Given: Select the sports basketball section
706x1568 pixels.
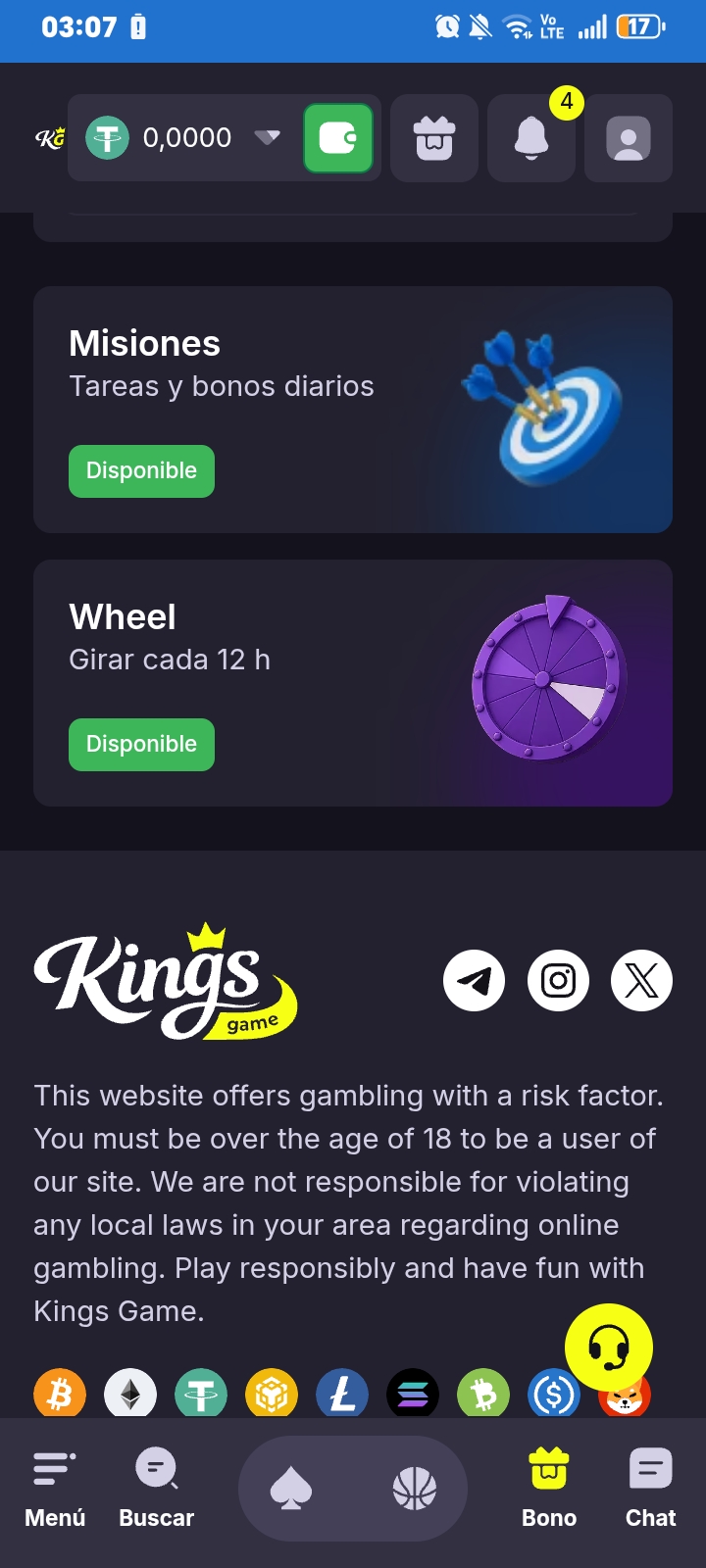Looking at the screenshot, I should [415, 1490].
